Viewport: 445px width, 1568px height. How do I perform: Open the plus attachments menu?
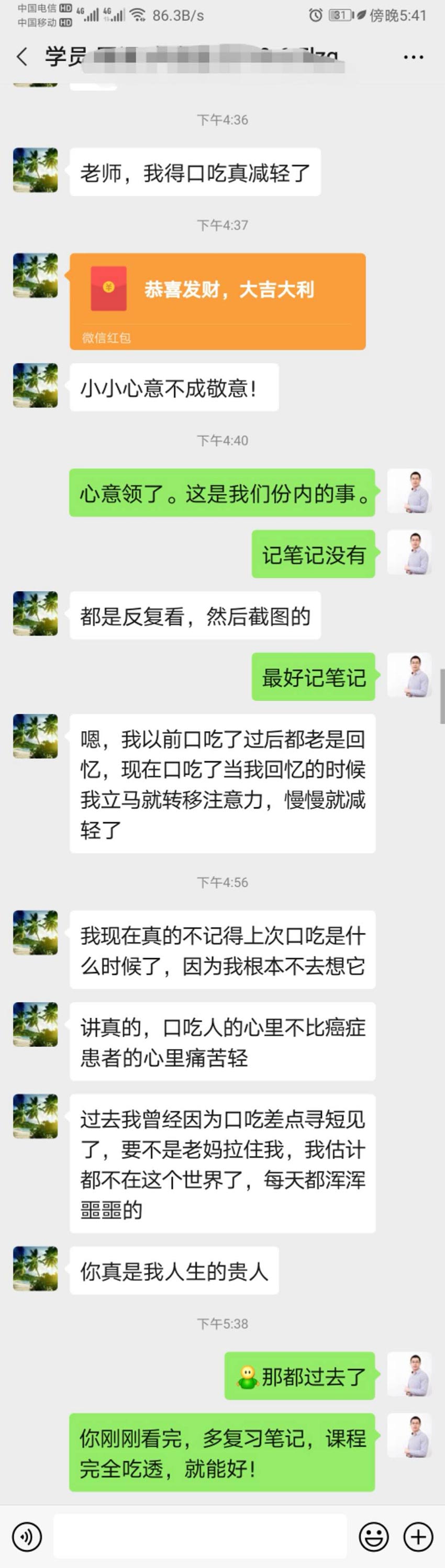click(x=418, y=1537)
